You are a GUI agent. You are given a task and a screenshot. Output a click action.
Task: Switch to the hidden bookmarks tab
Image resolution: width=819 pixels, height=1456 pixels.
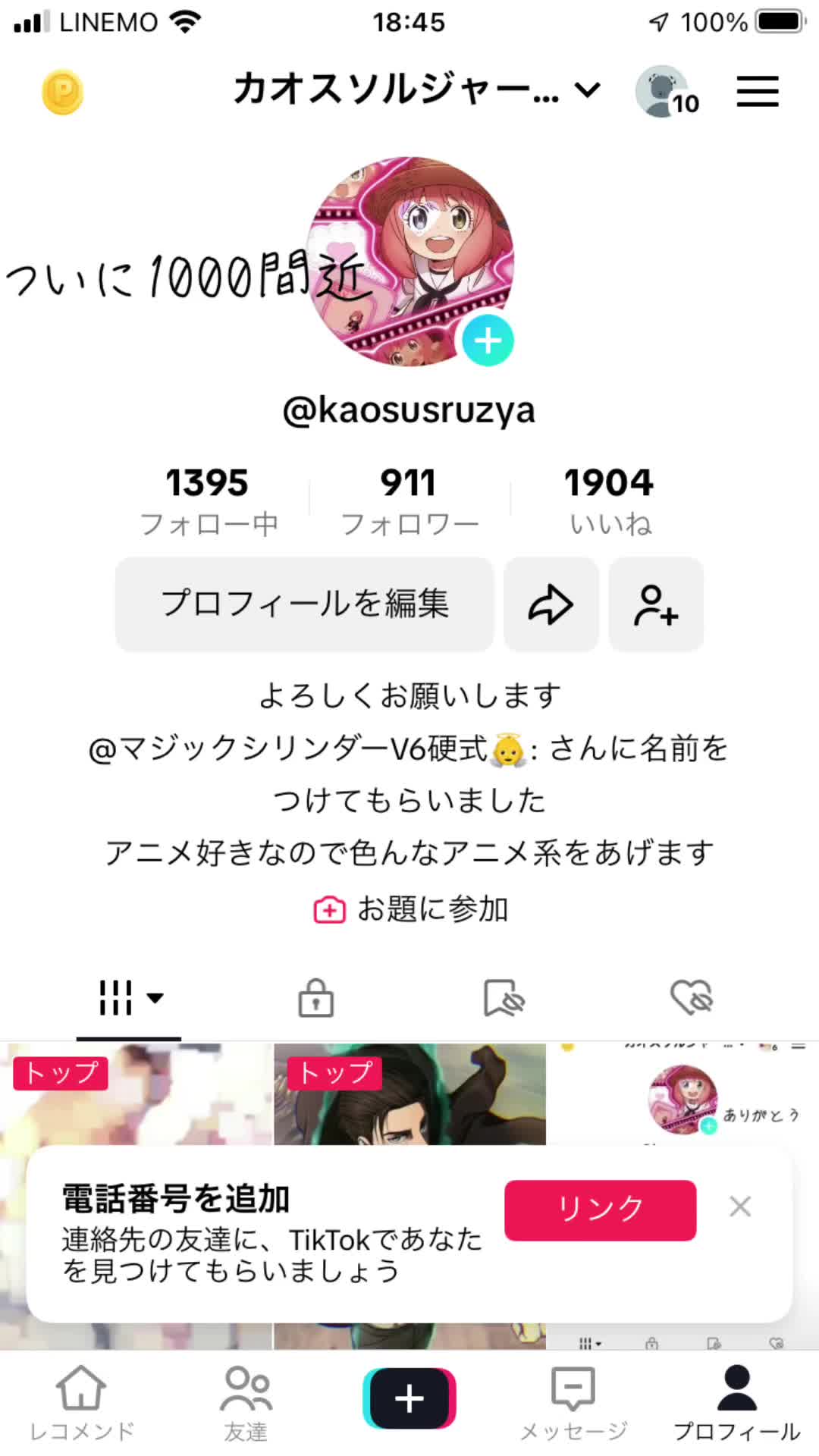(x=504, y=997)
